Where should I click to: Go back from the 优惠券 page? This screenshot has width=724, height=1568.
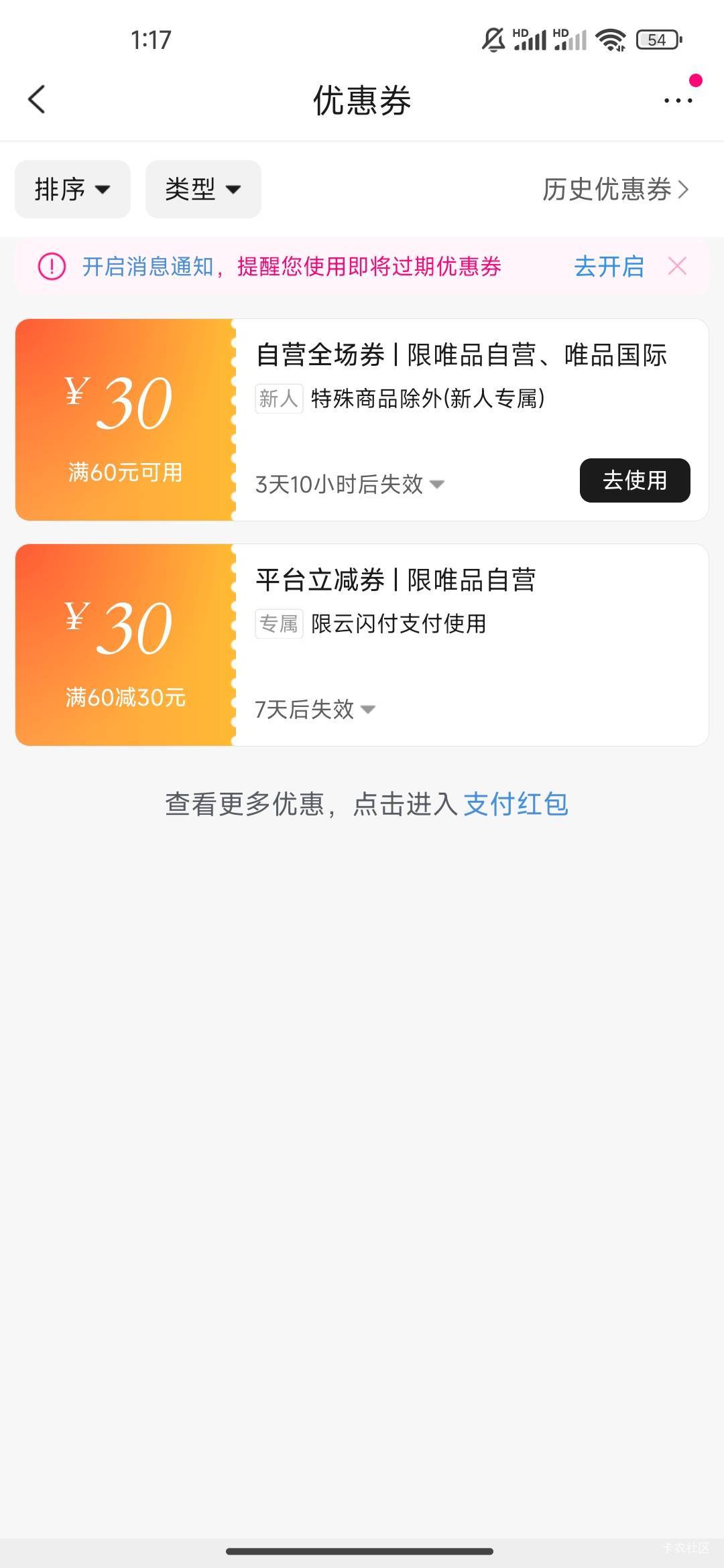pos(37,100)
